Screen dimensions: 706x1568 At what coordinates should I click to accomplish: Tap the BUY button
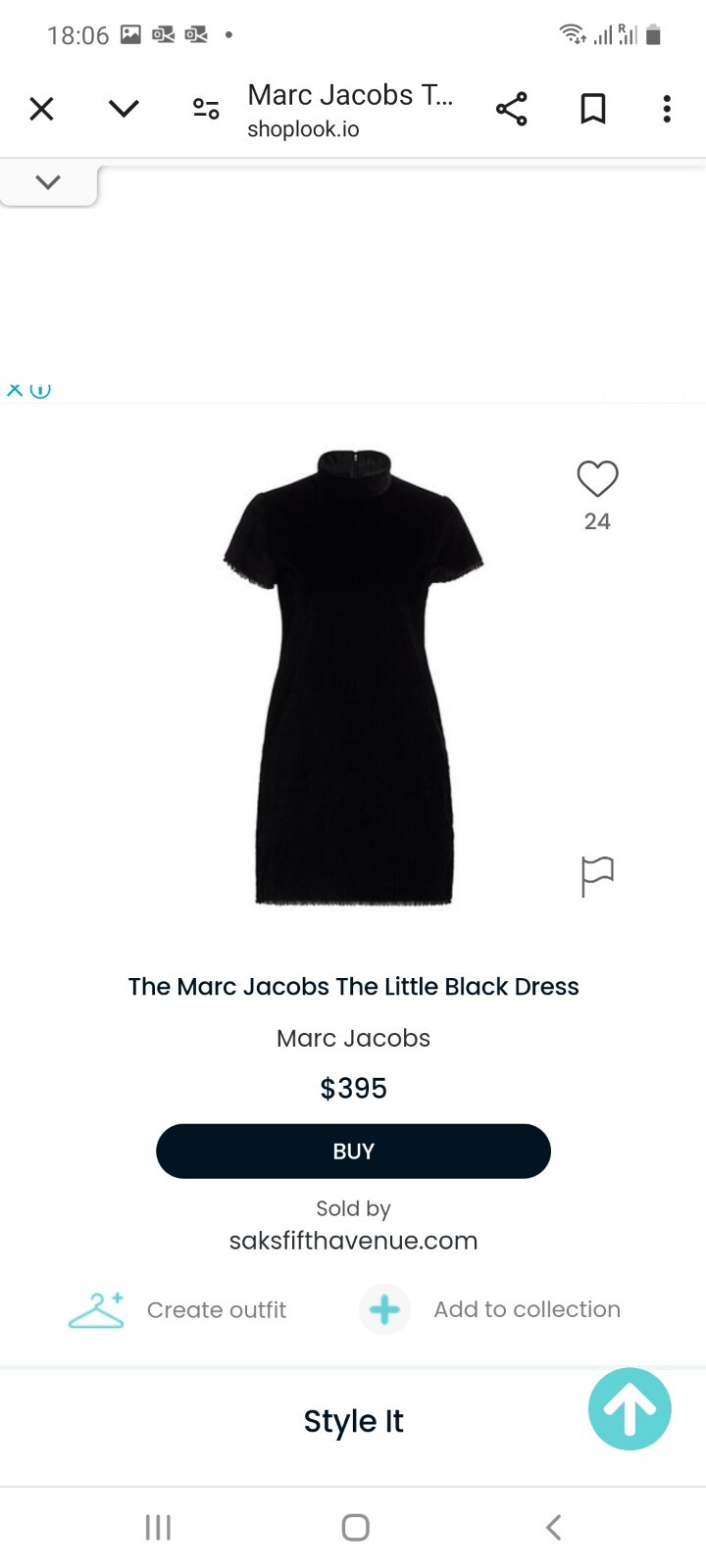point(353,1151)
